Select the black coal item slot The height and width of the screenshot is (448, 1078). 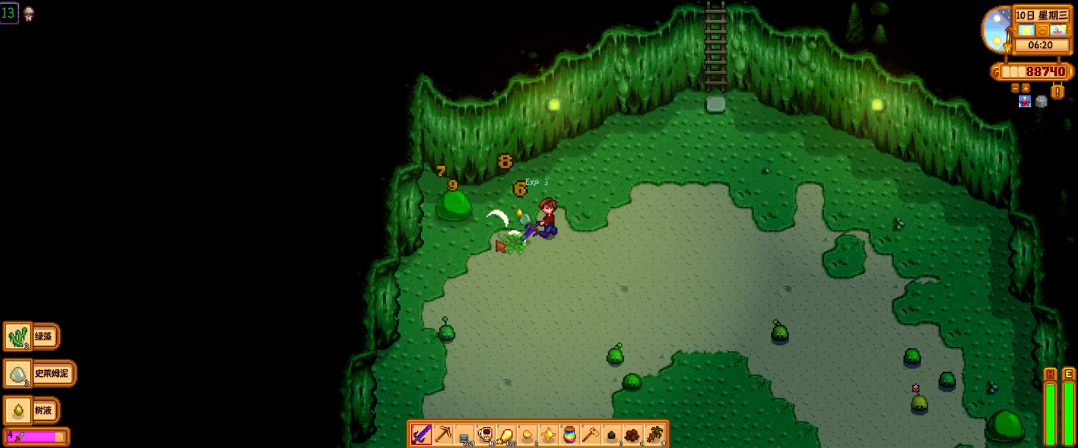tap(611, 434)
